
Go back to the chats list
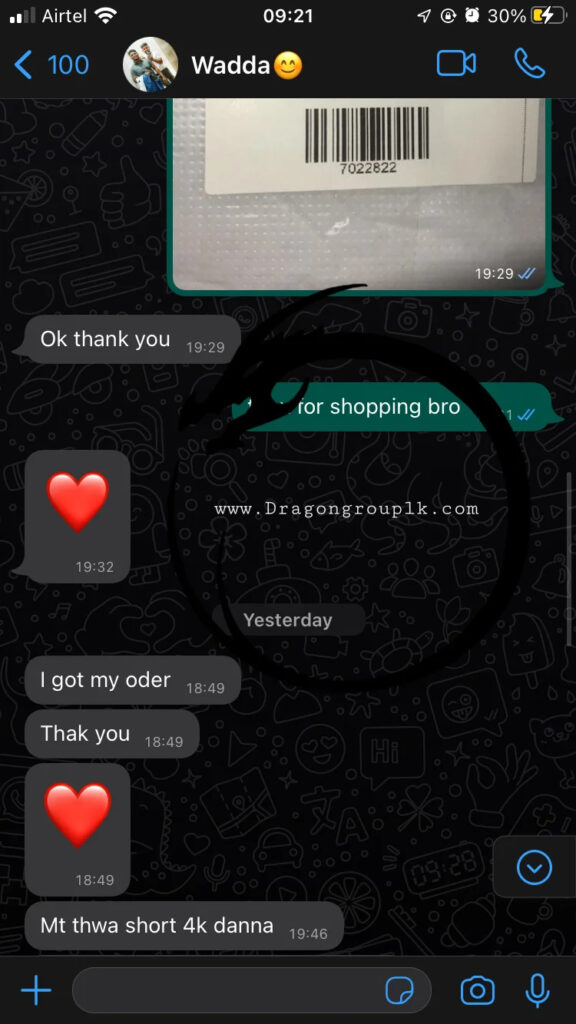pyautogui.click(x=51, y=65)
